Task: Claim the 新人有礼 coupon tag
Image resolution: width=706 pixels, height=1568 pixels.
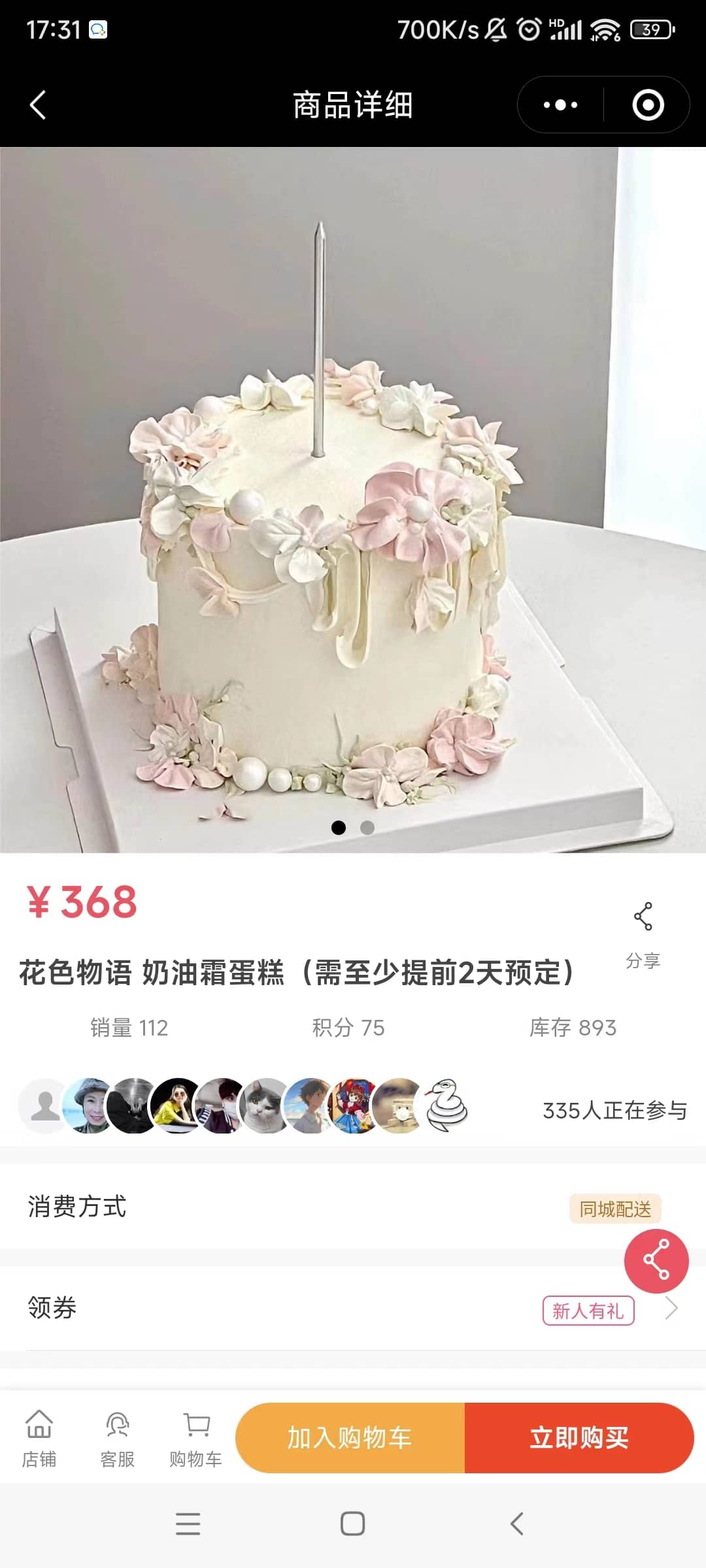Action: pos(588,1311)
